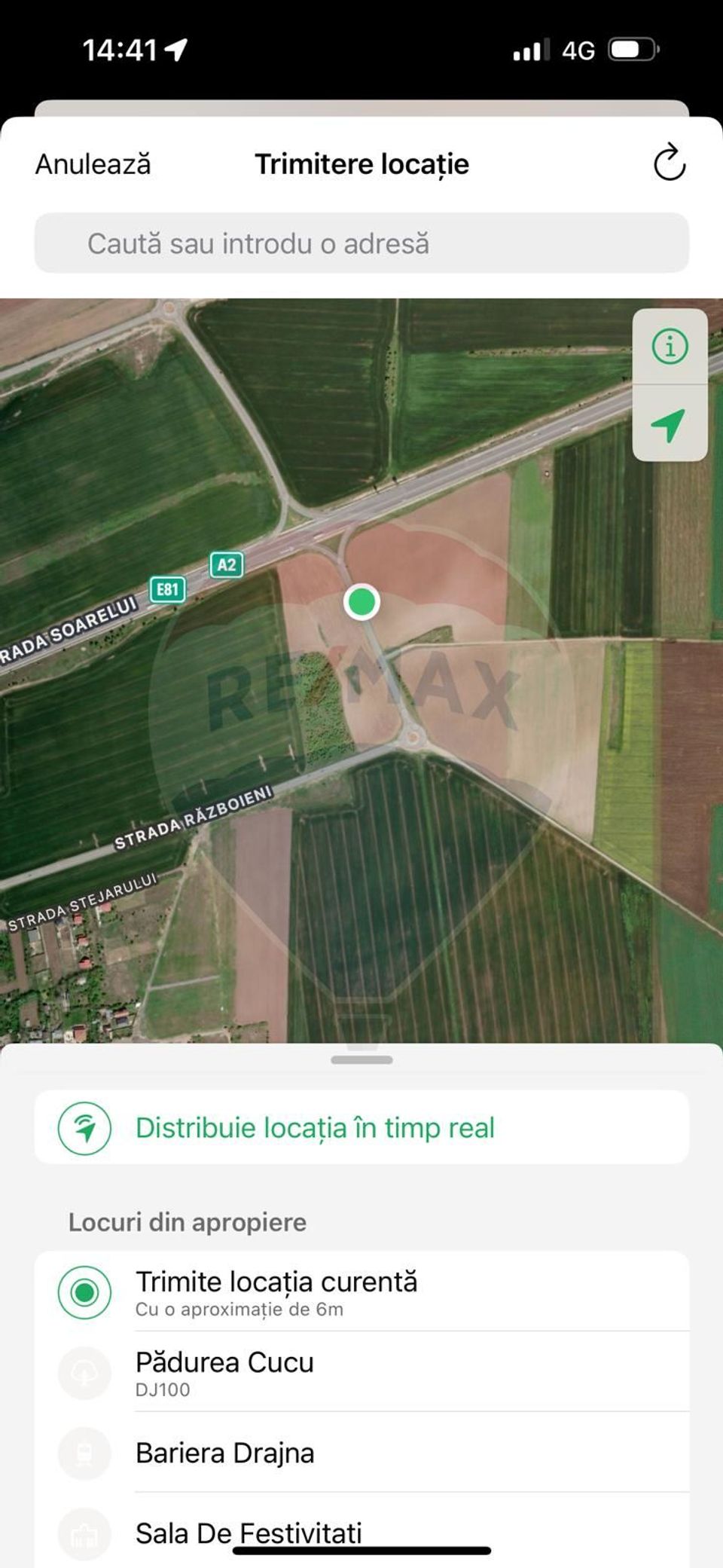Open the map info (i) panel
This screenshot has height=1568, width=723.
click(670, 346)
